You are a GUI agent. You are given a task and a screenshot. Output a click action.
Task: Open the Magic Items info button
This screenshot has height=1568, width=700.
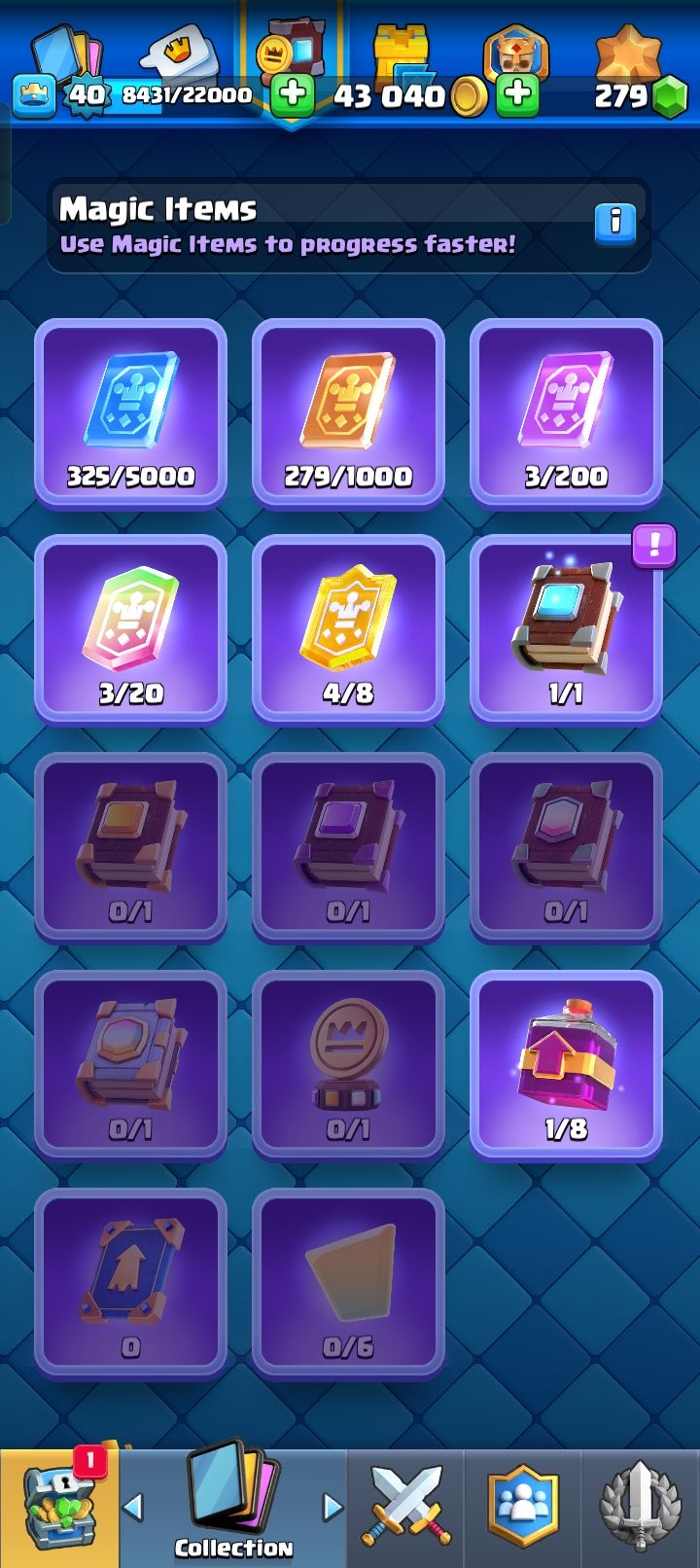point(614,223)
